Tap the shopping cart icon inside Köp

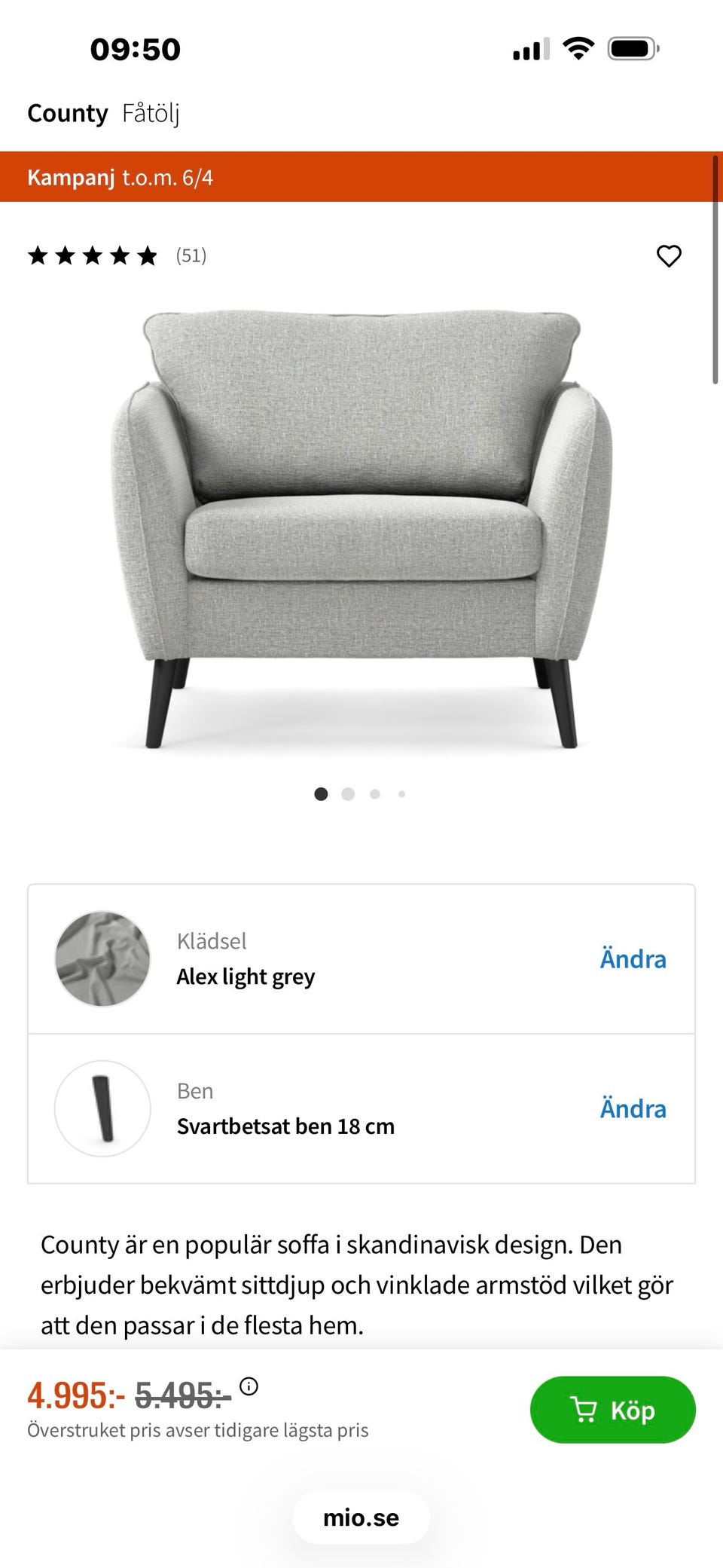pos(587,1410)
